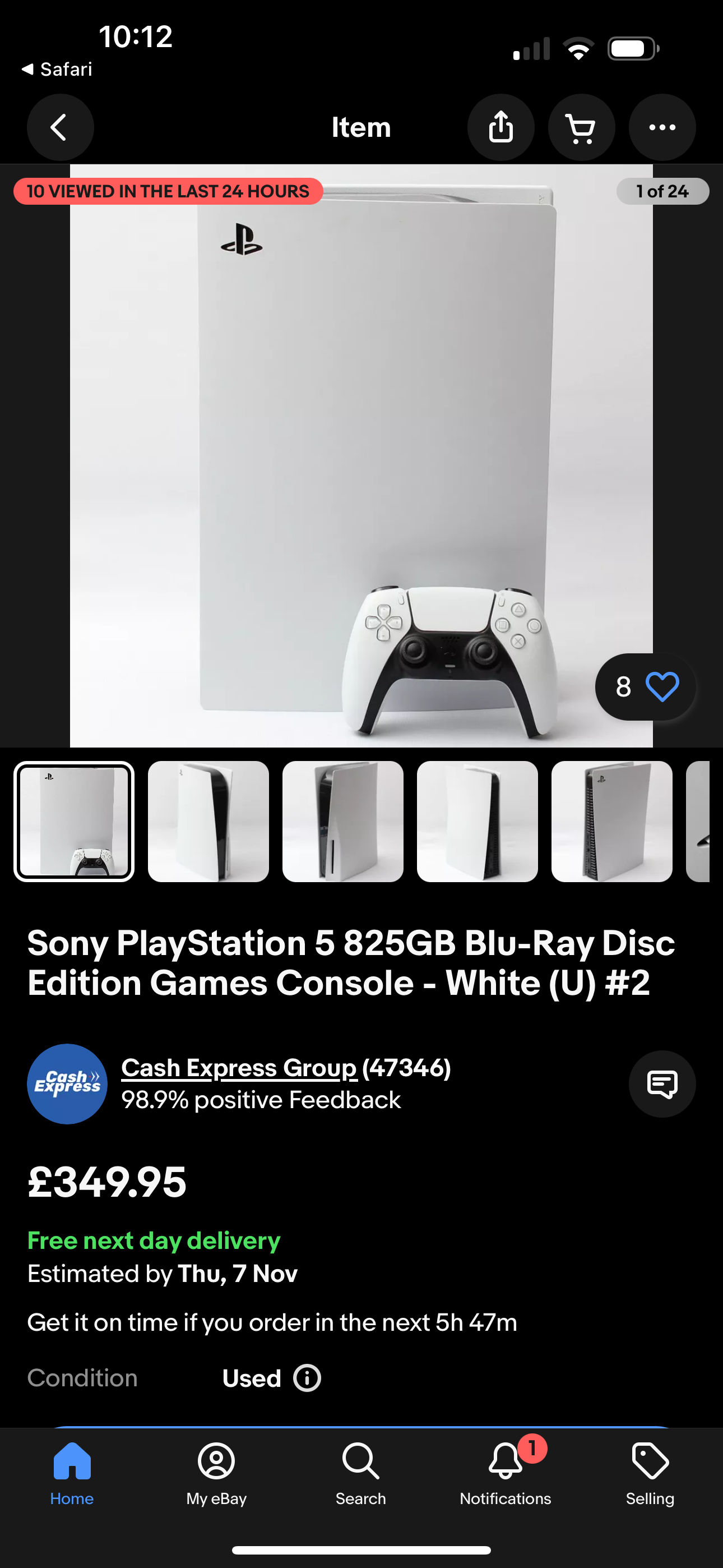Open the main PlayStation 5 product photo
The image size is (723, 1568).
(x=361, y=456)
